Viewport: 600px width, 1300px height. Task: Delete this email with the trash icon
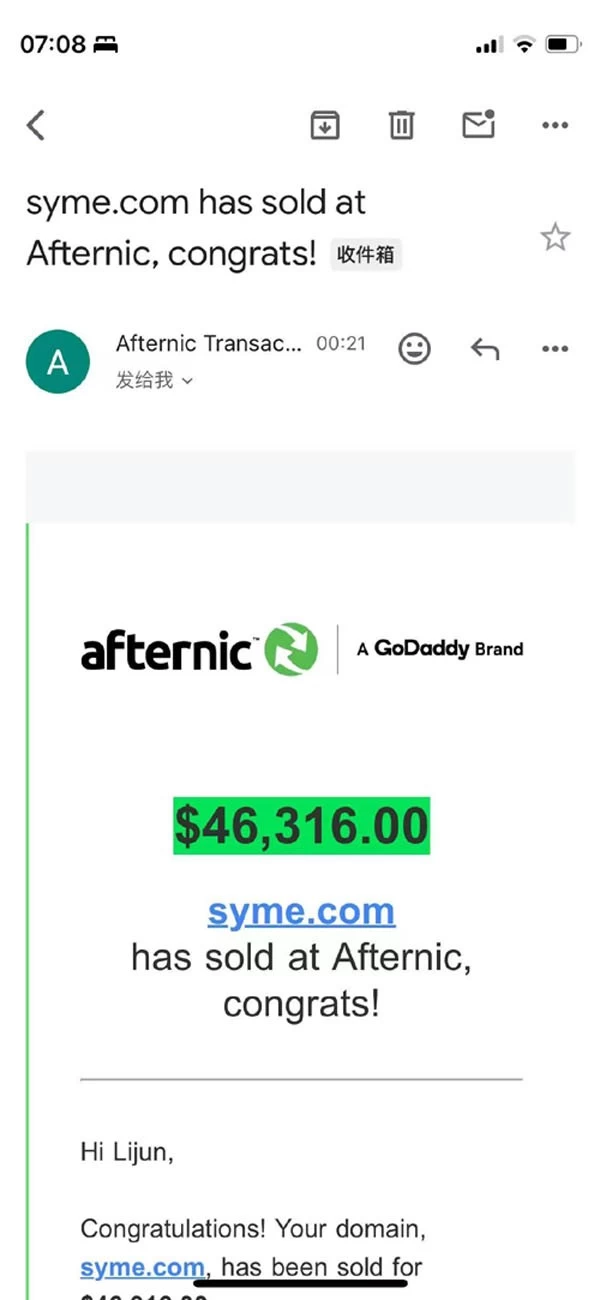click(401, 126)
